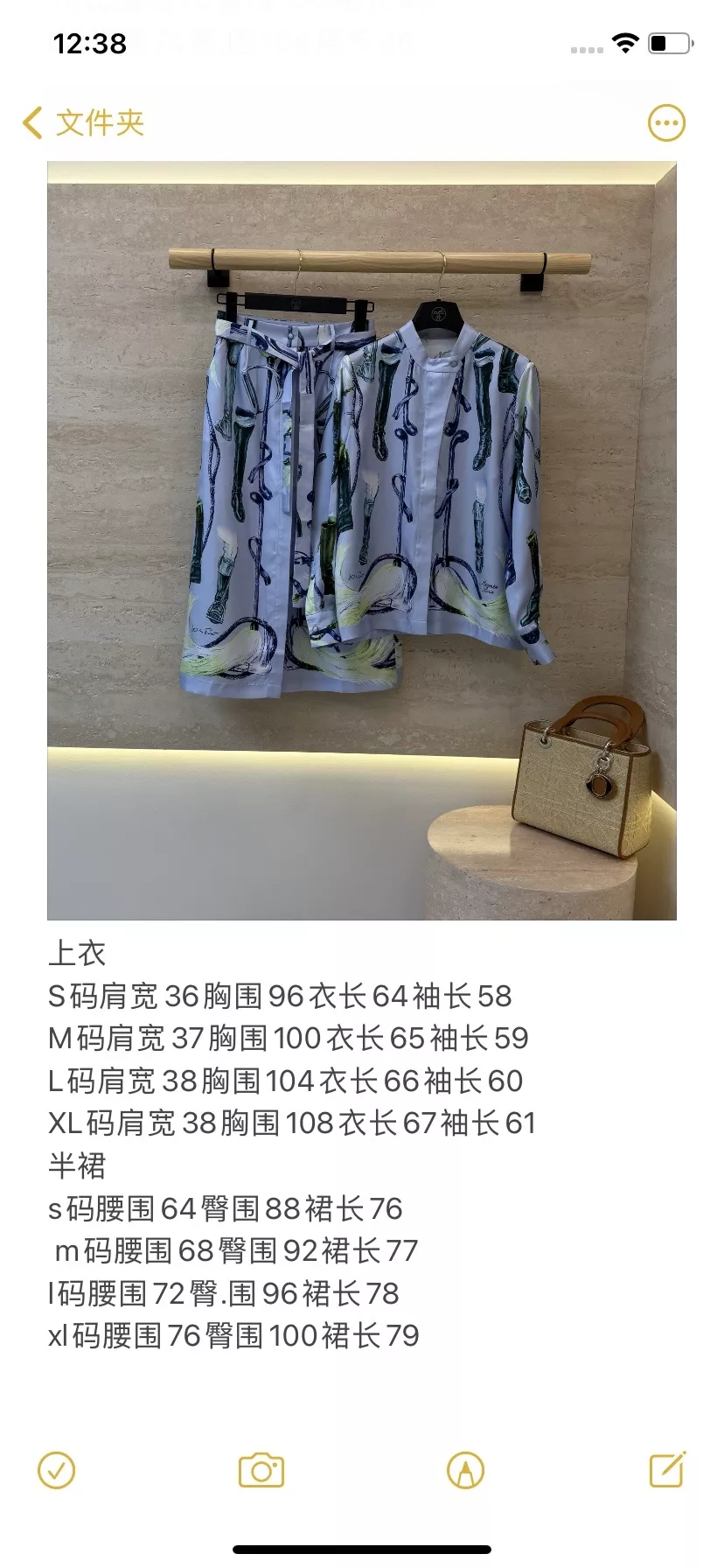
Task: Open the markup drawing tool
Action: [465, 1471]
